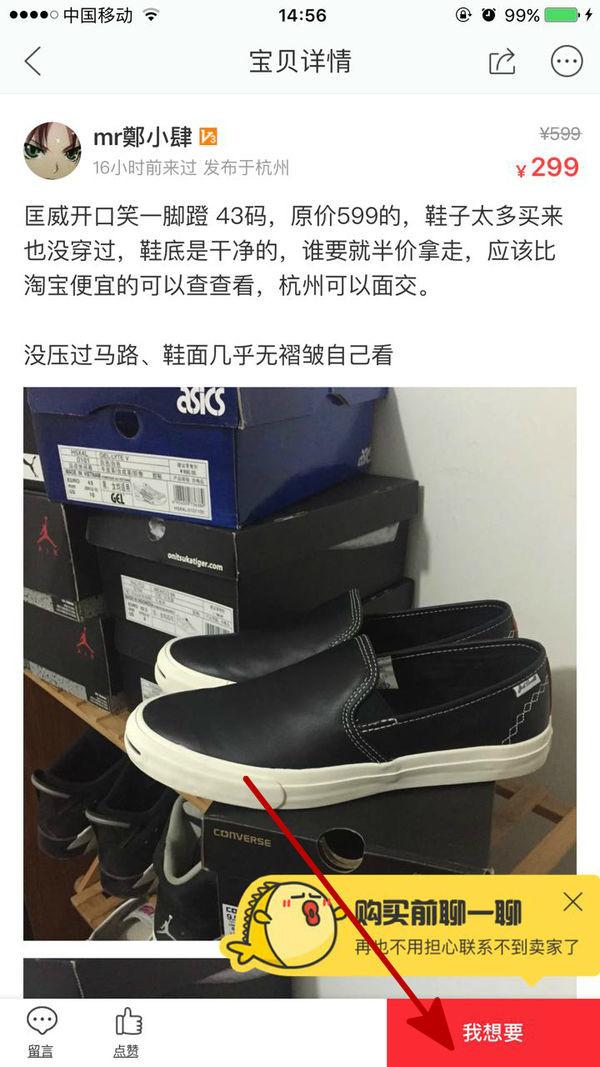Go back from the 宝贝详情 page

(x=33, y=61)
